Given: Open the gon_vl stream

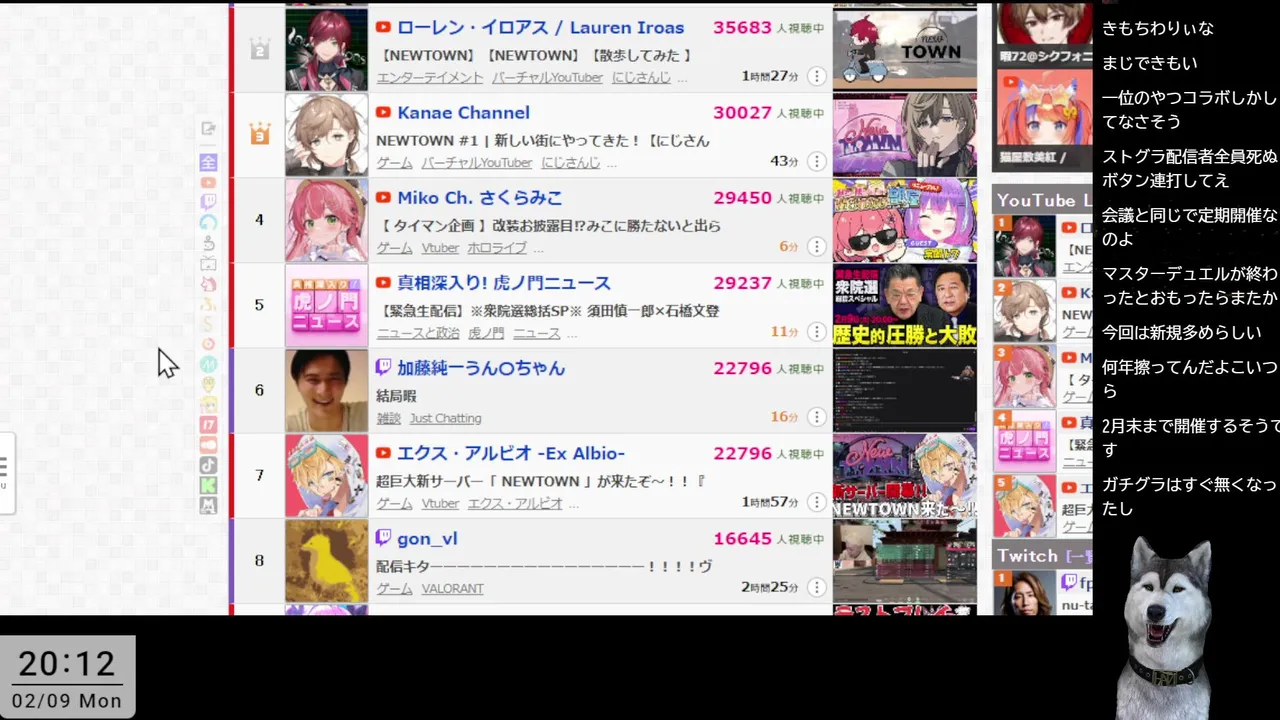Looking at the screenshot, I should click(427, 539).
